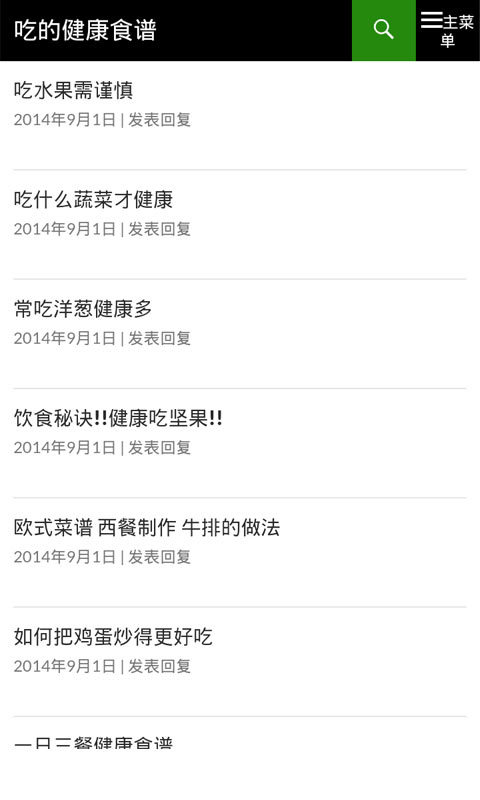Open article 吃什么蔬菜才健康
This screenshot has height=800, width=480.
pos(93,199)
